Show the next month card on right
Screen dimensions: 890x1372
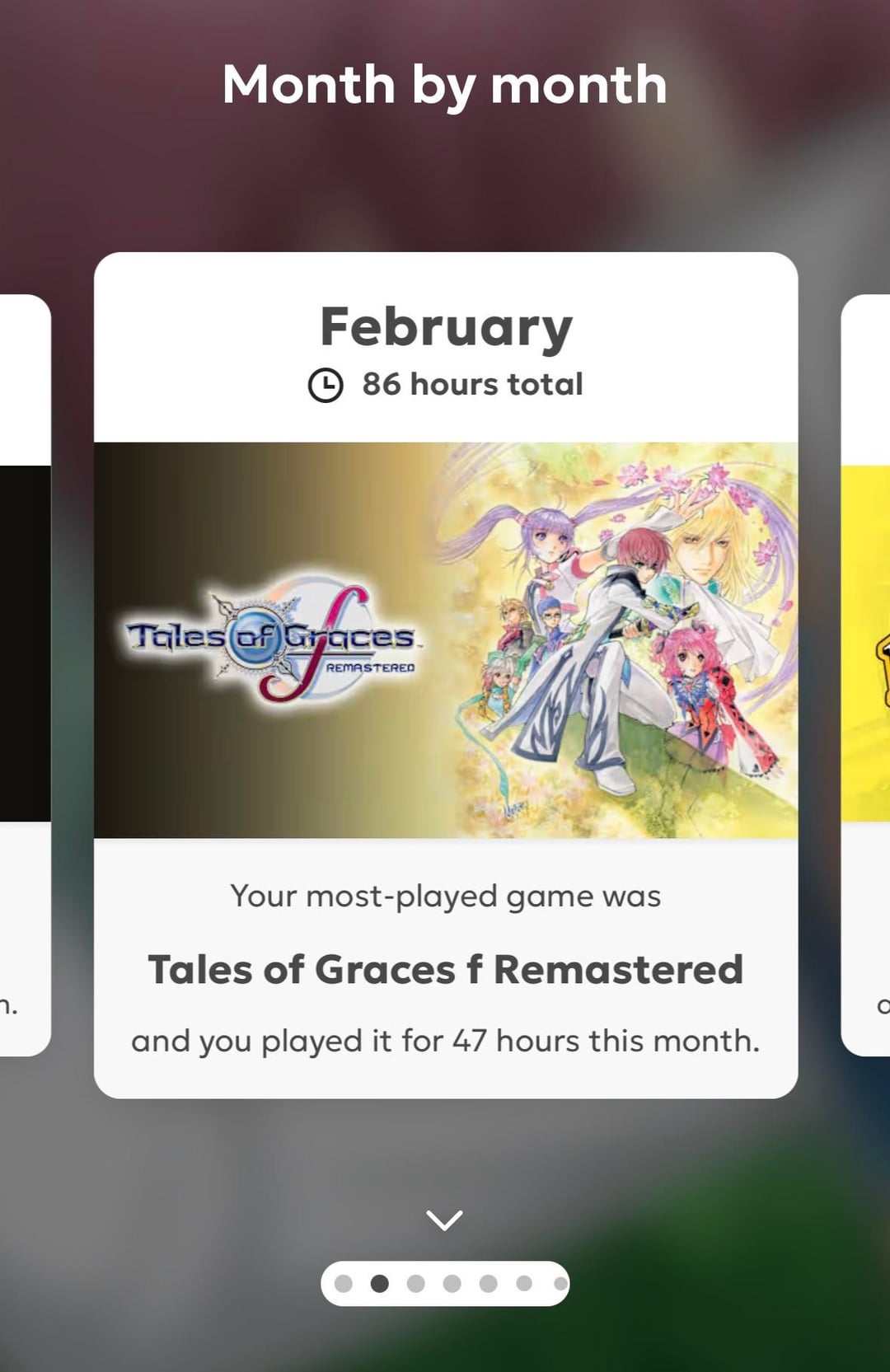pyautogui.click(x=866, y=674)
